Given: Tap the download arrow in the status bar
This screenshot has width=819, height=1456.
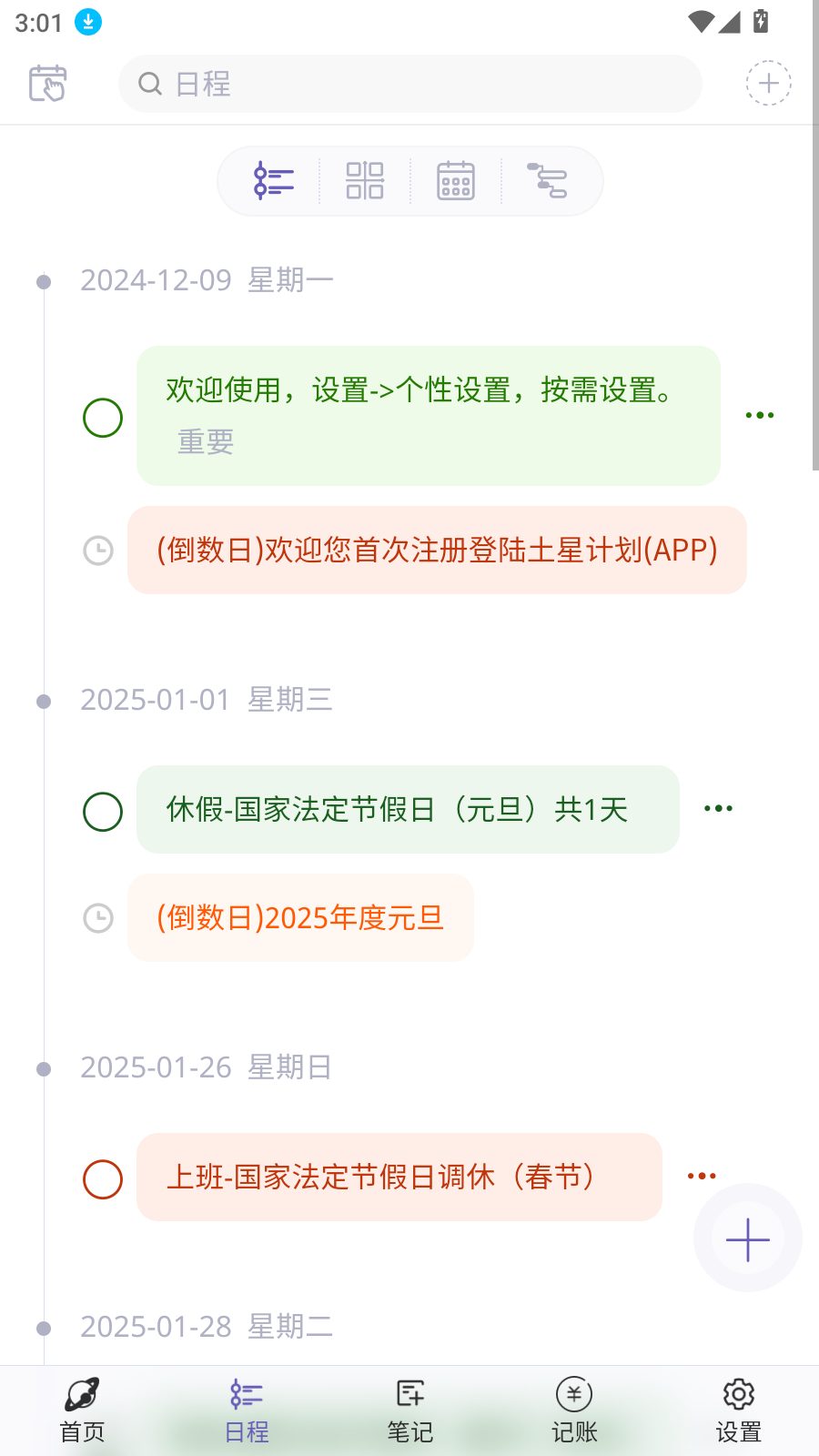Looking at the screenshot, I should pyautogui.click(x=87, y=22).
